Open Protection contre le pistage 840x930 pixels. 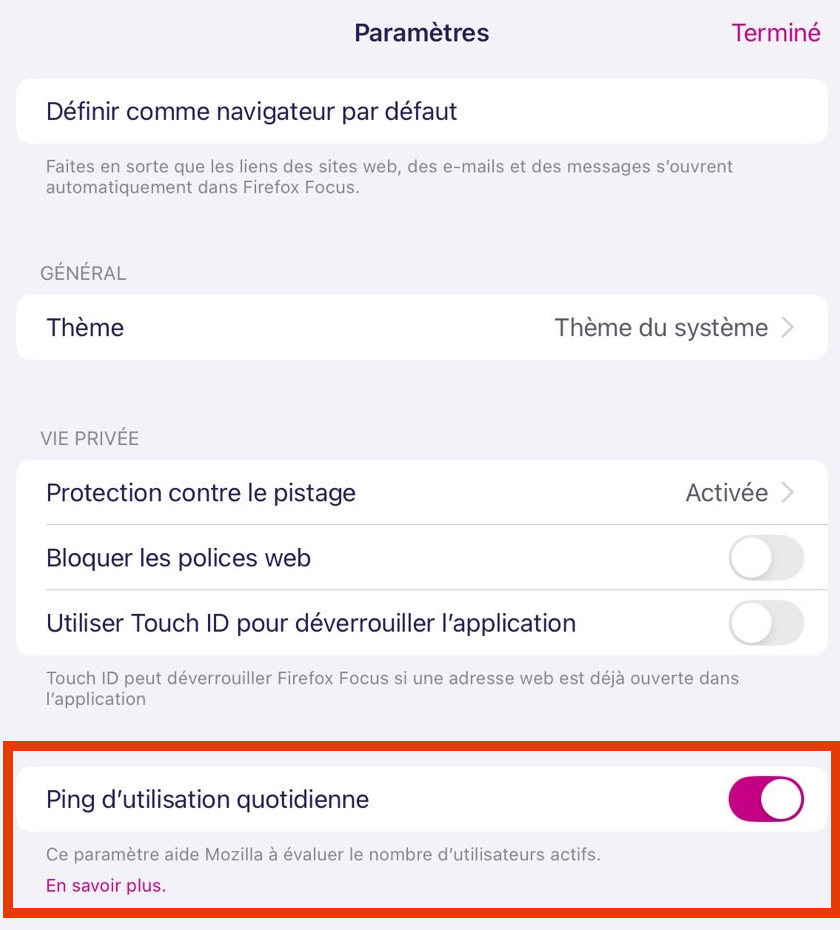pos(421,493)
